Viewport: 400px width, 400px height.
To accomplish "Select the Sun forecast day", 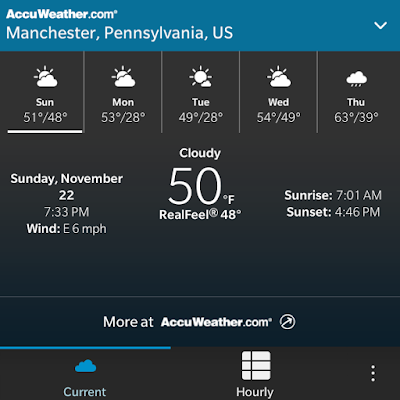I will tap(45, 92).
